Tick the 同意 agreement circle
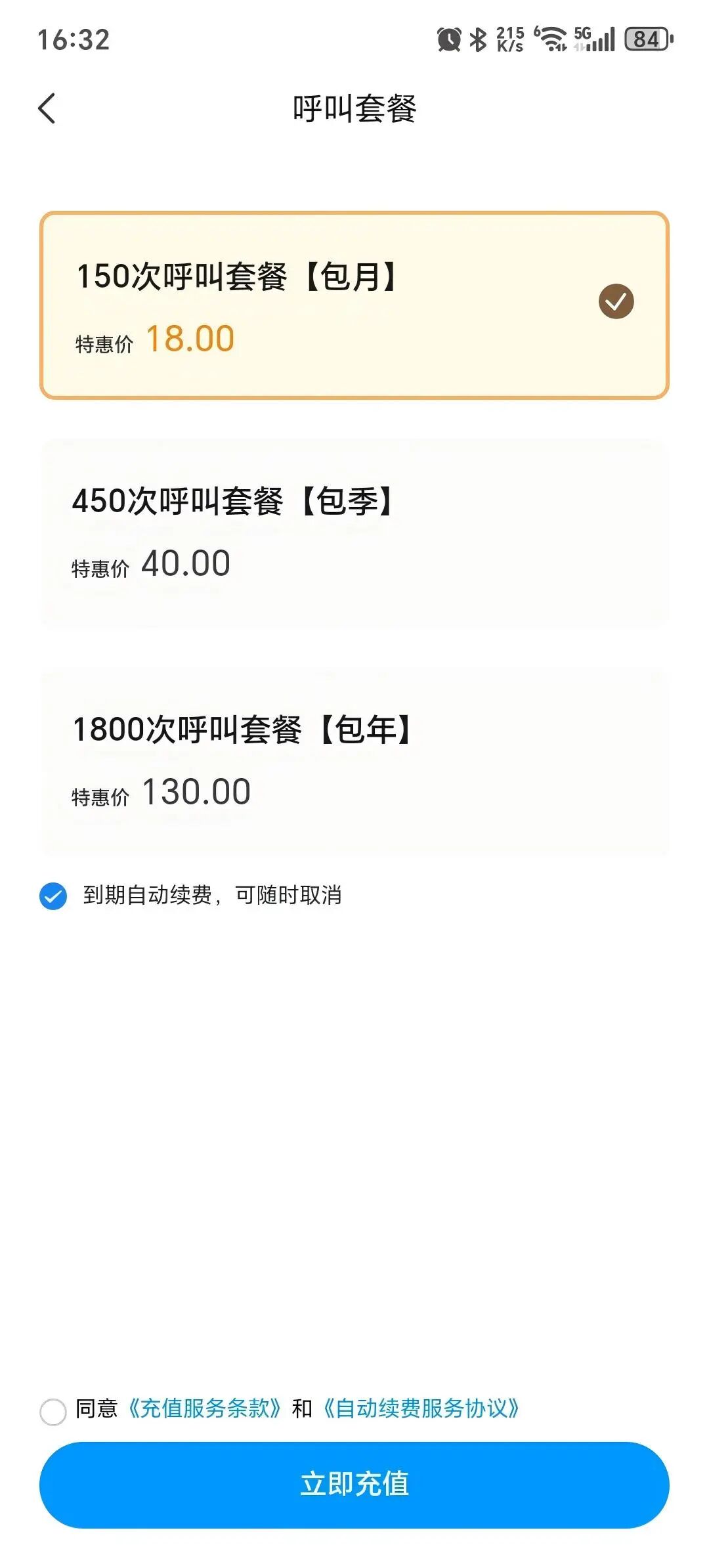Screen dimensions: 709x1568 tap(53, 1411)
